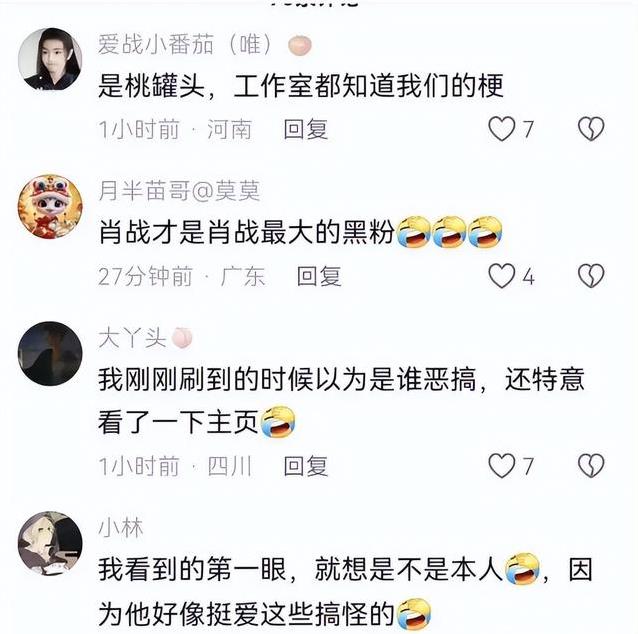
Task: Reply to 月半苗哥@莫莫's comment
Action: pyautogui.click(x=319, y=276)
